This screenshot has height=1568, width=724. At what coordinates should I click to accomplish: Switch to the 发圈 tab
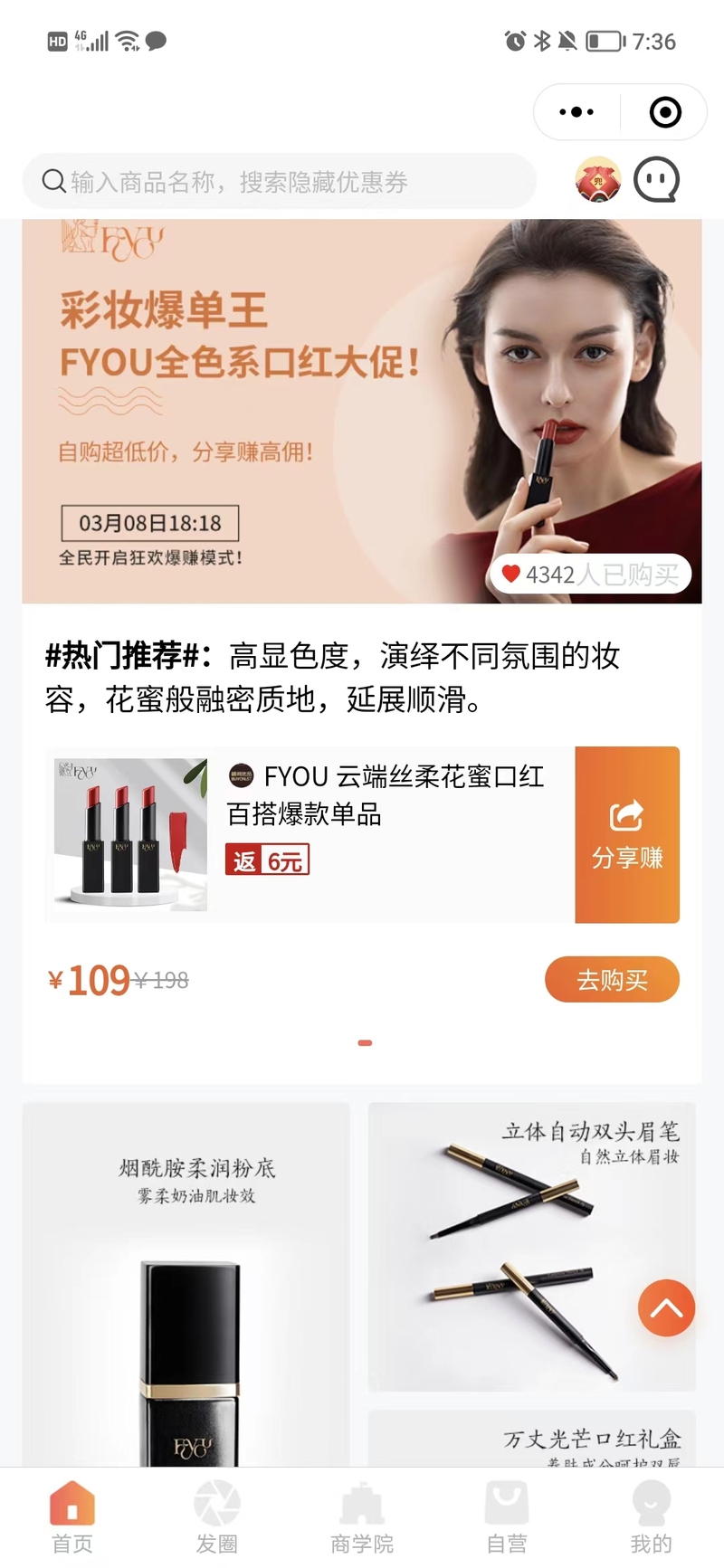(x=217, y=1517)
